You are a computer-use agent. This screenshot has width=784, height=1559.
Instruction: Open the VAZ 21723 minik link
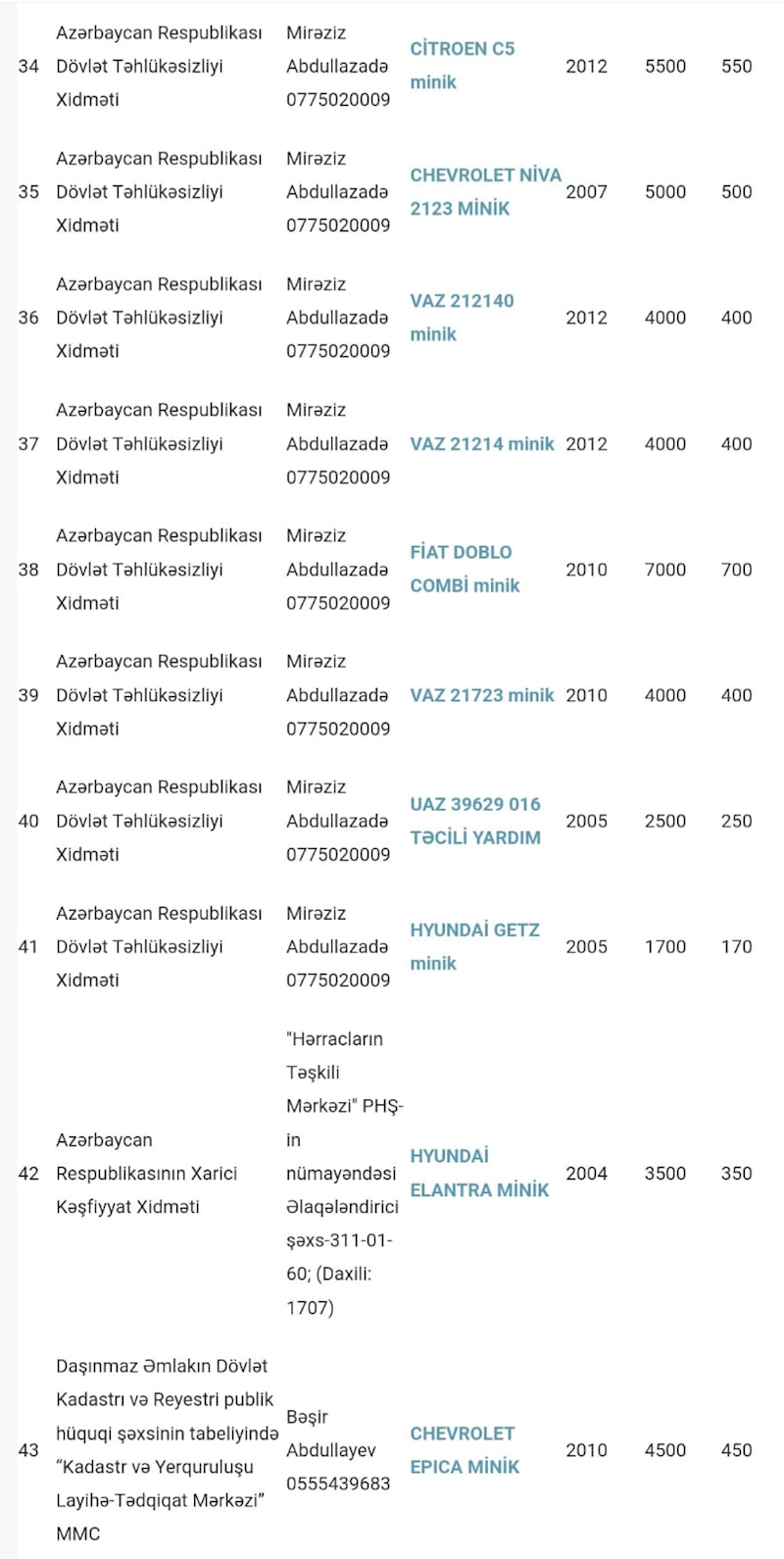tap(482, 695)
